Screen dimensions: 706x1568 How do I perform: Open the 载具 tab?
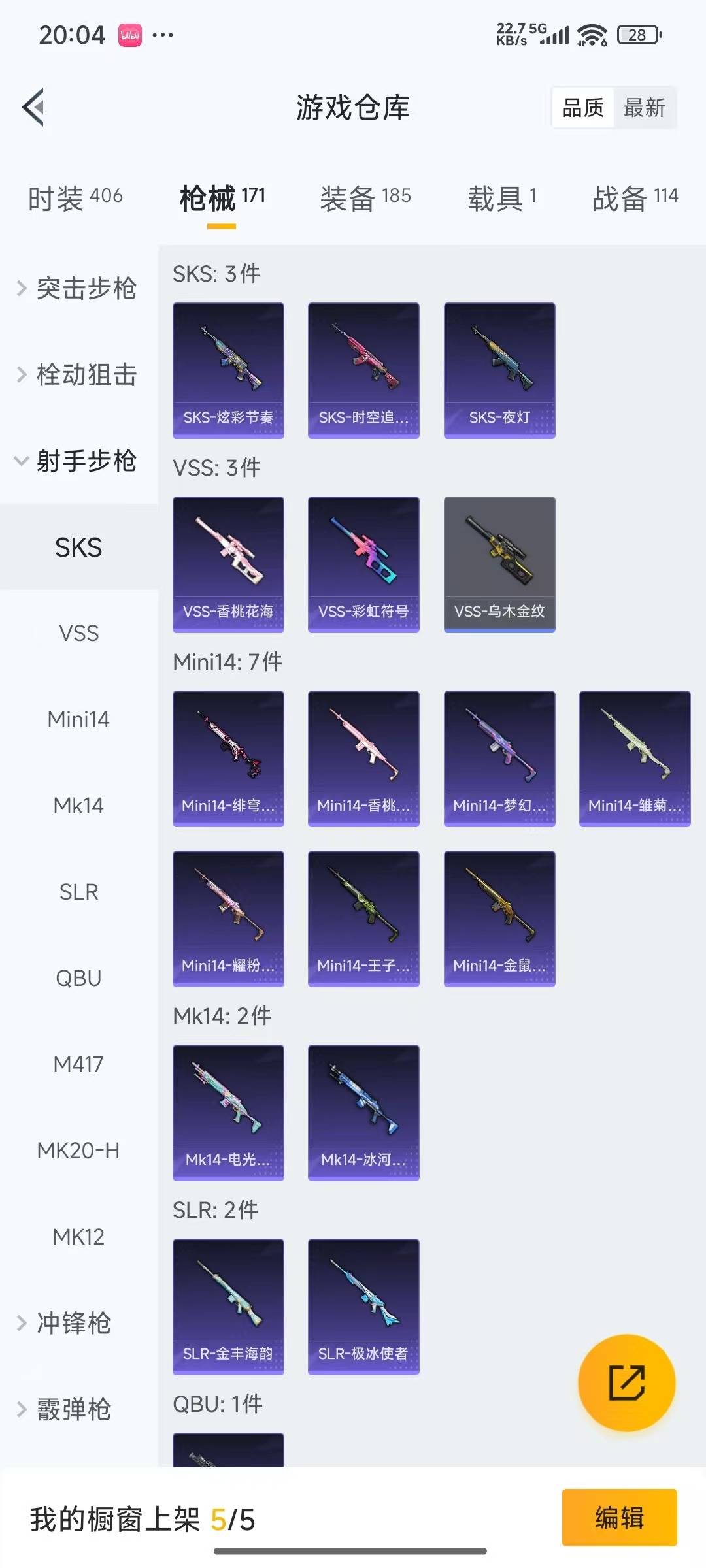[x=501, y=197]
